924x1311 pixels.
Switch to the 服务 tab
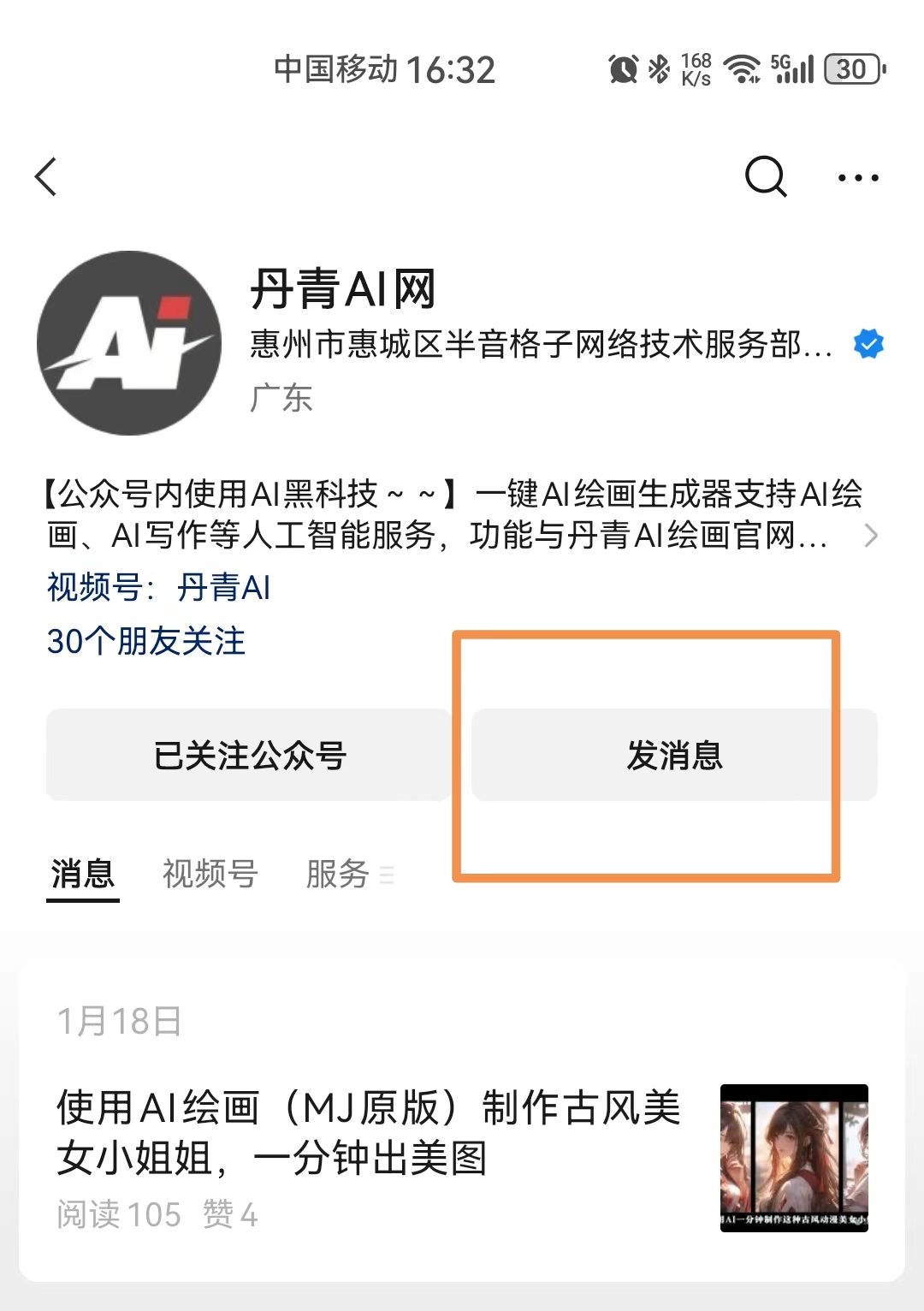coord(337,874)
